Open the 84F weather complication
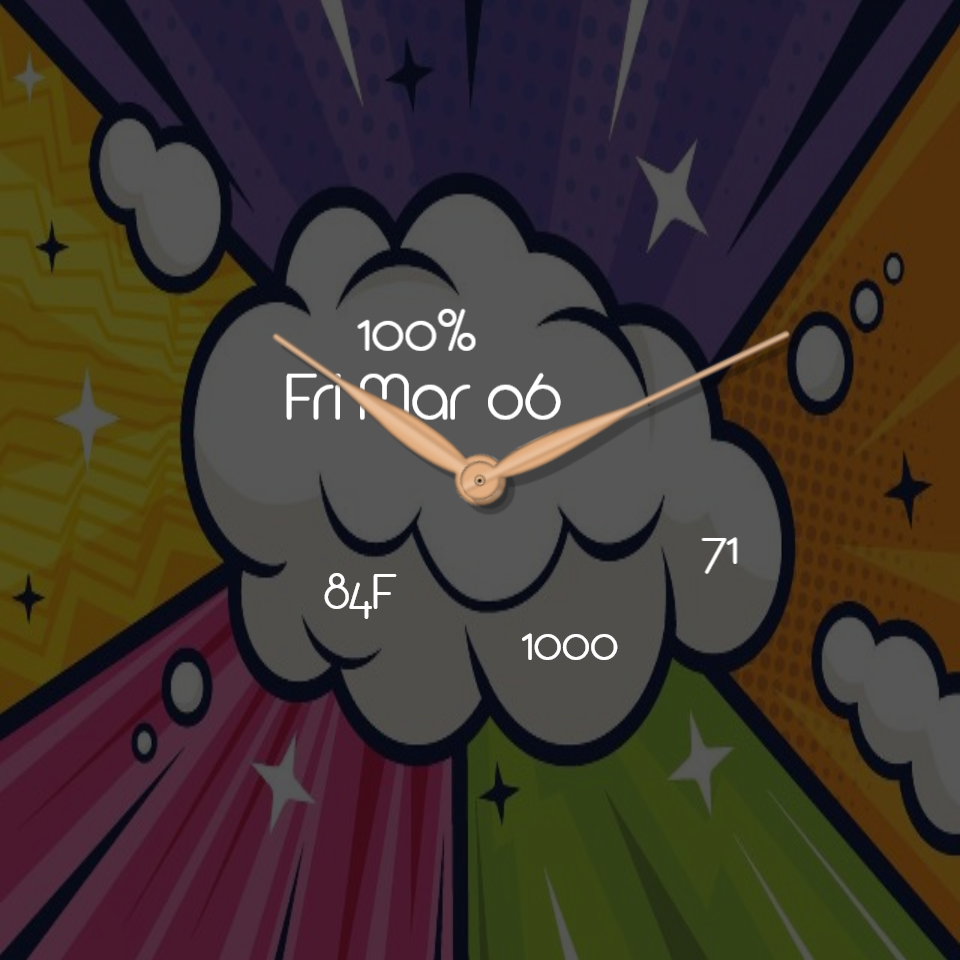The height and width of the screenshot is (960, 960). [360, 594]
